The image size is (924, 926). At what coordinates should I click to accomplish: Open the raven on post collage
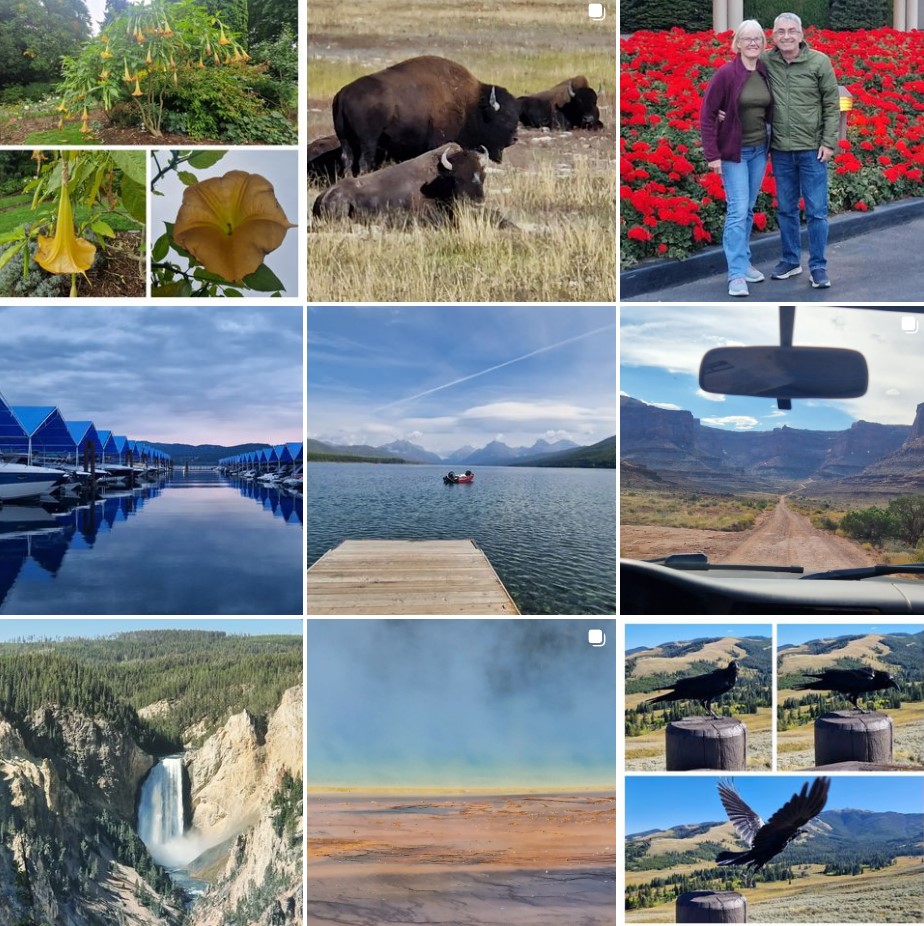772,772
